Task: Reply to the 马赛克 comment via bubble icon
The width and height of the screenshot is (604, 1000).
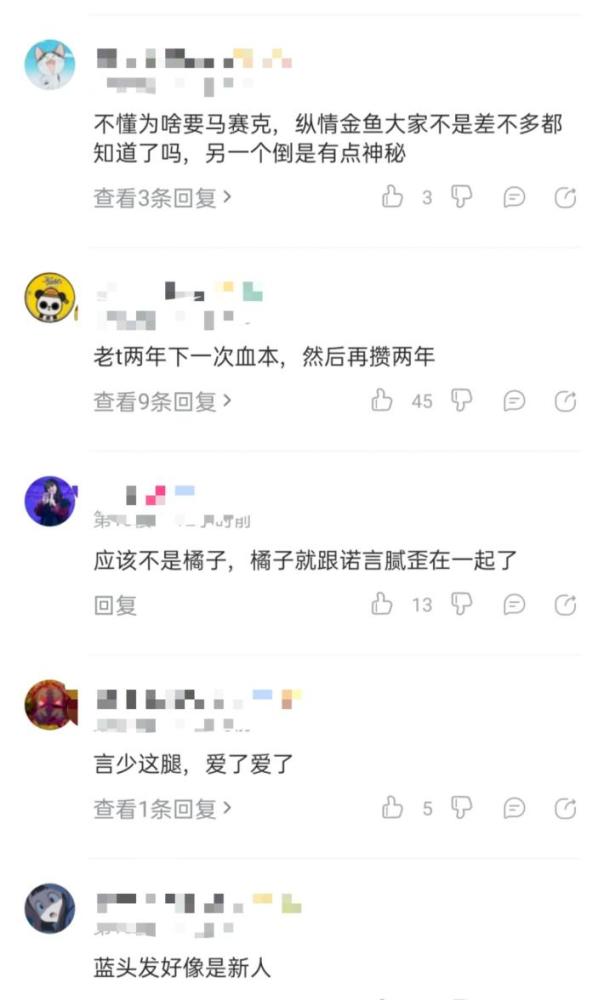Action: click(x=514, y=198)
